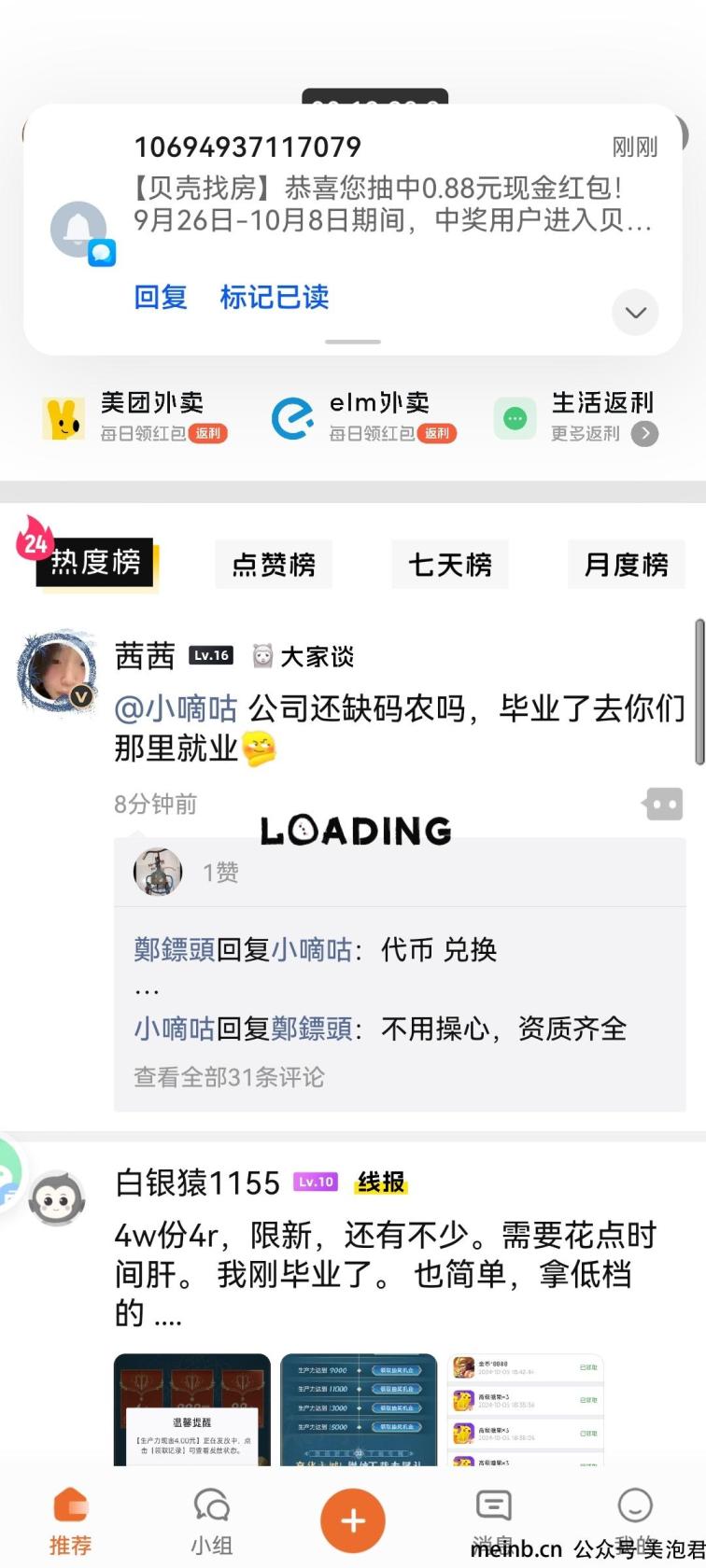
Task: Switch to the 小组 tab
Action: (x=212, y=1521)
